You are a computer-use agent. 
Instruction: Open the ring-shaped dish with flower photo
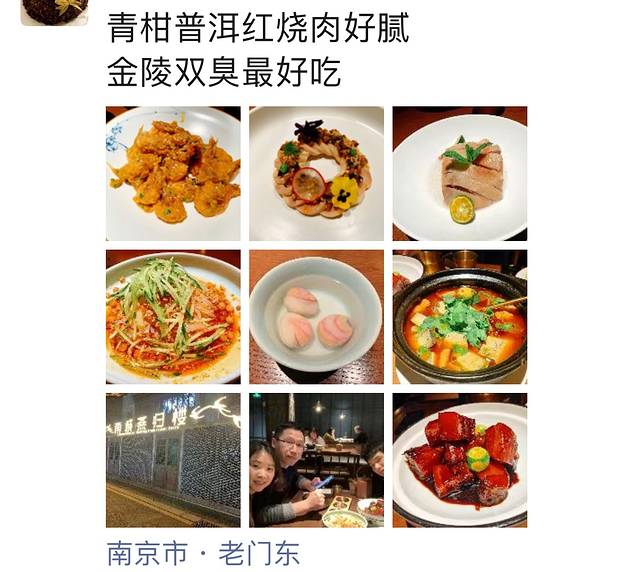316,173
